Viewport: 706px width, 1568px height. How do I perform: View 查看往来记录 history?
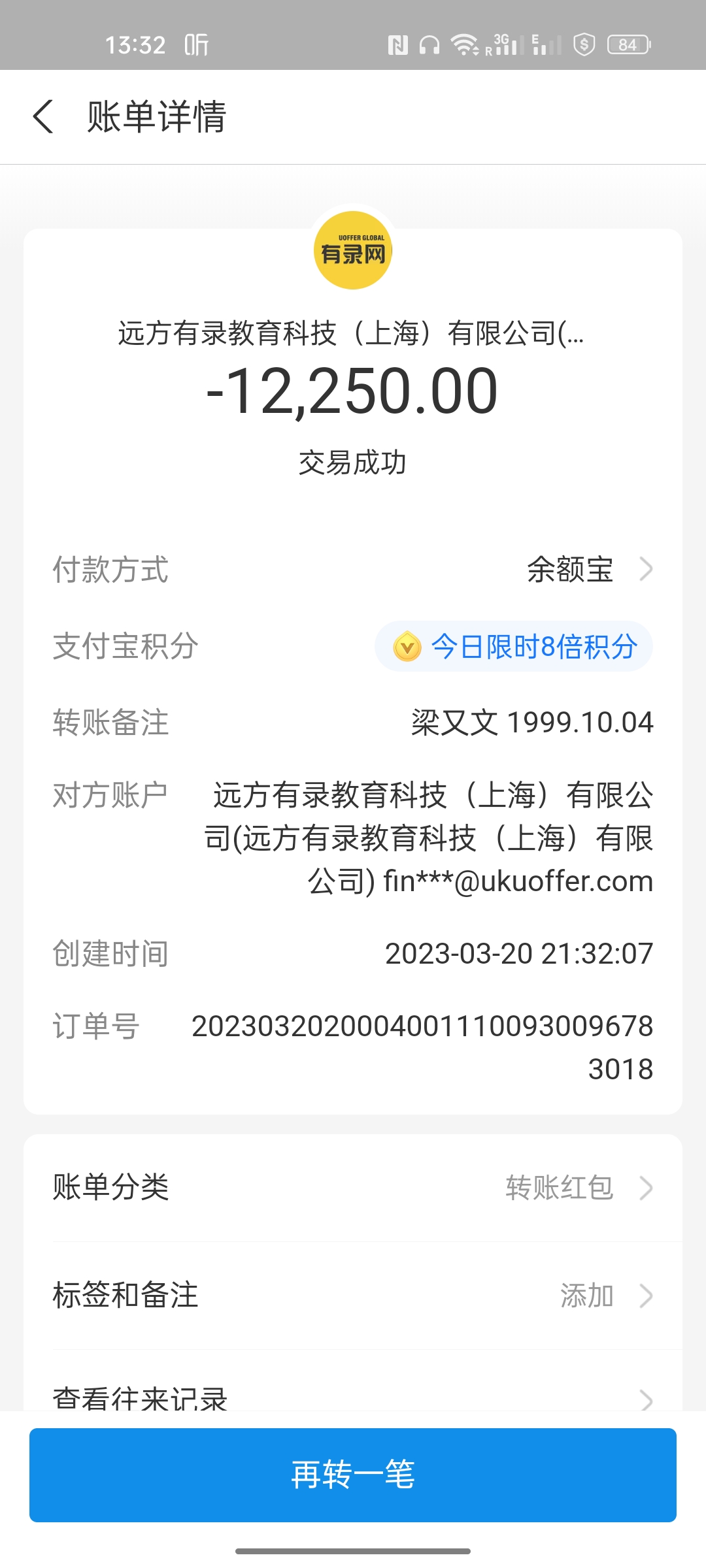(353, 1397)
